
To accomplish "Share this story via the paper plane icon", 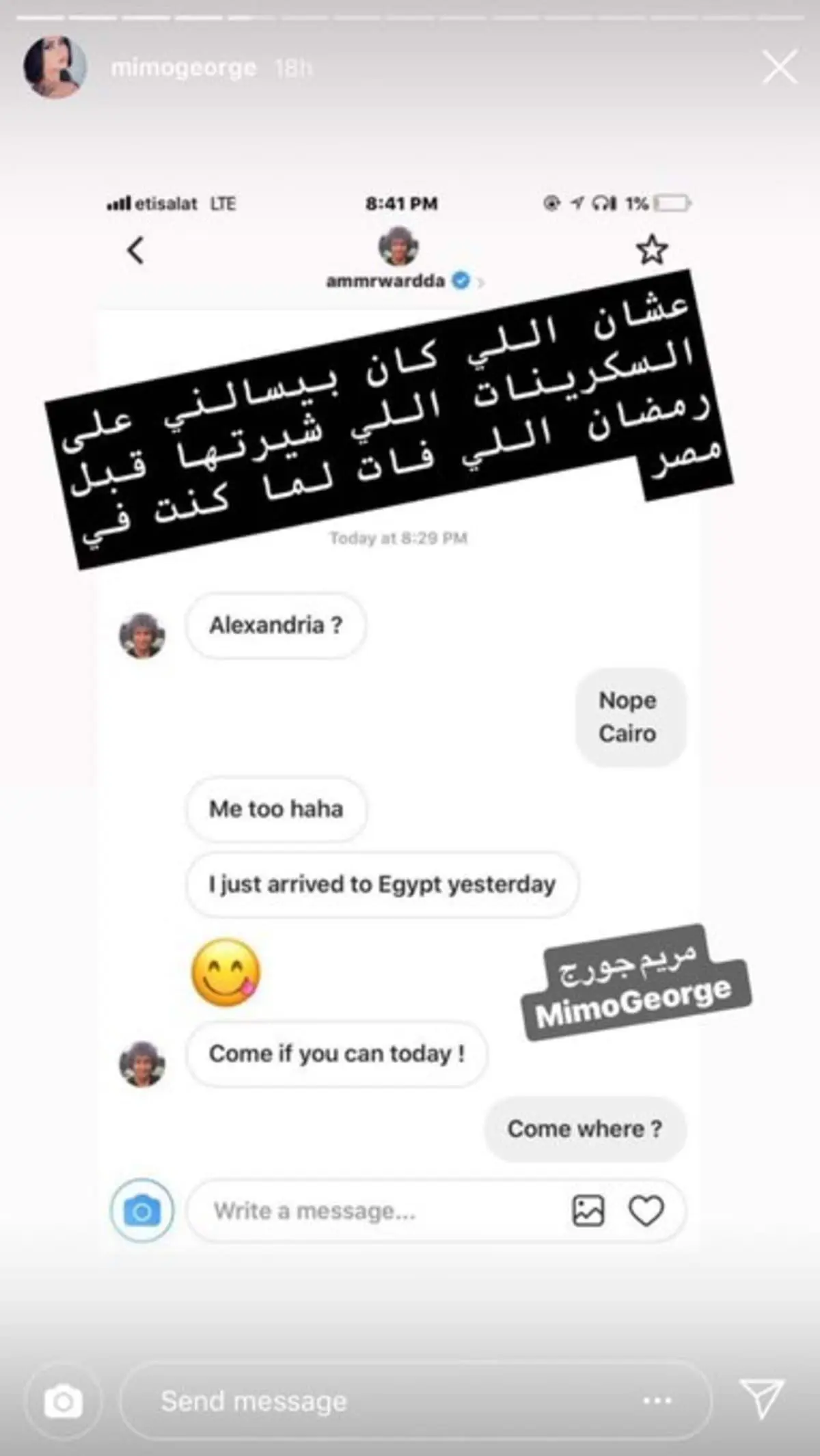I will point(762,1398).
